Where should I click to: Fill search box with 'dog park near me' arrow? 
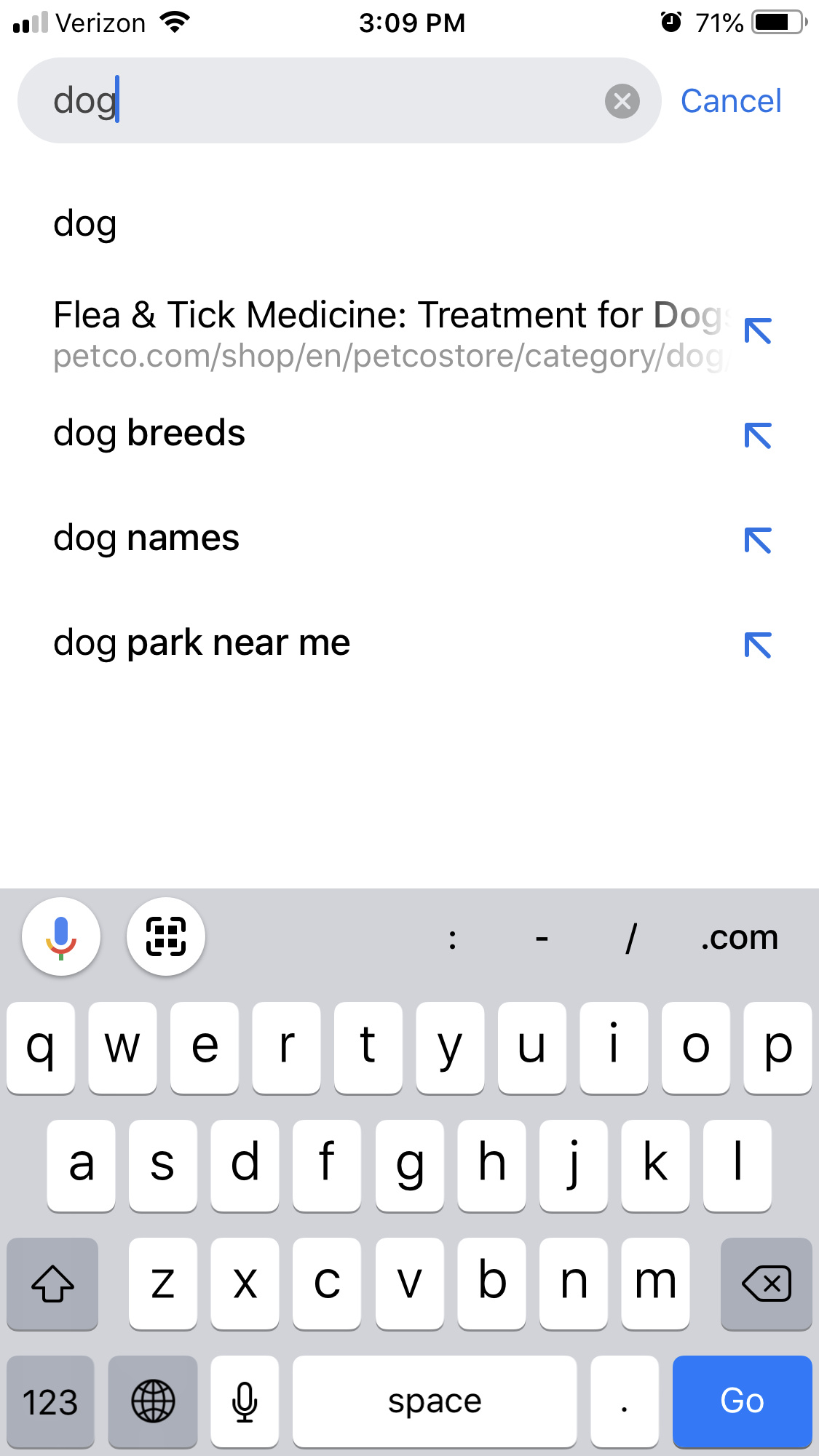757,645
